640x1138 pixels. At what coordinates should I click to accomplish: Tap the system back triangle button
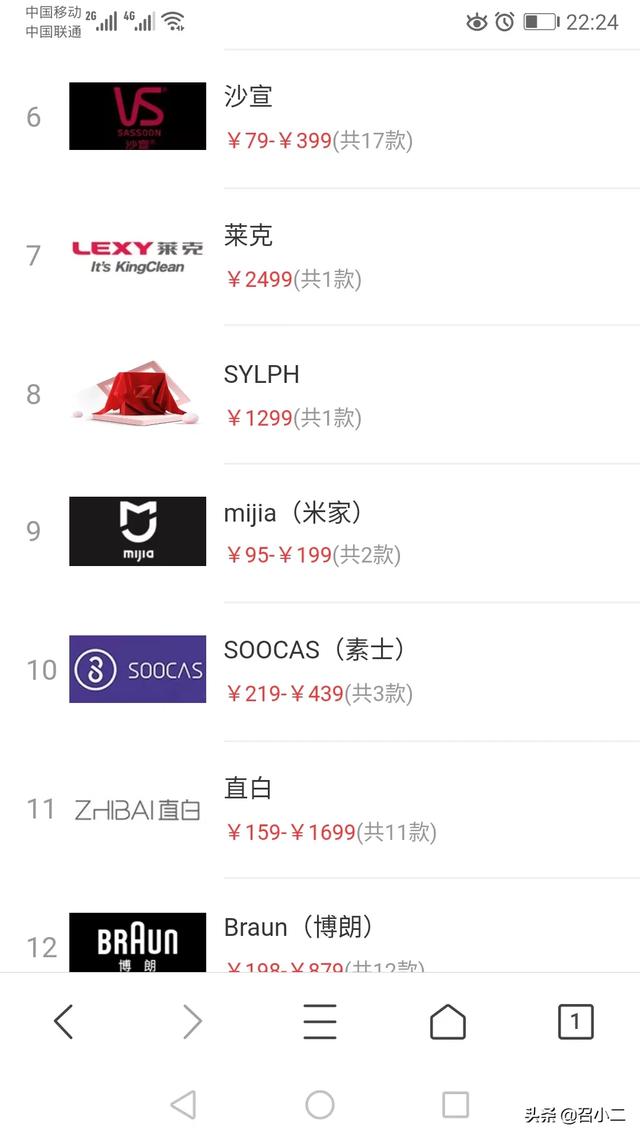183,1104
